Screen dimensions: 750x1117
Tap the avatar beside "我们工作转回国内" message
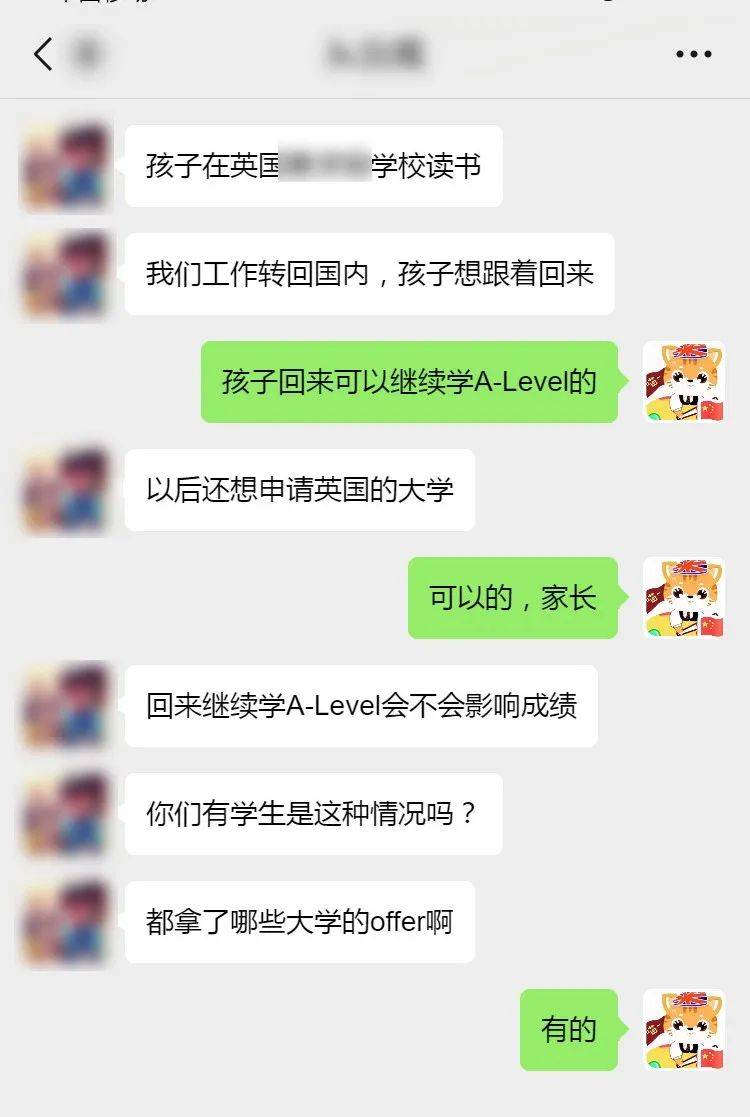(64, 273)
